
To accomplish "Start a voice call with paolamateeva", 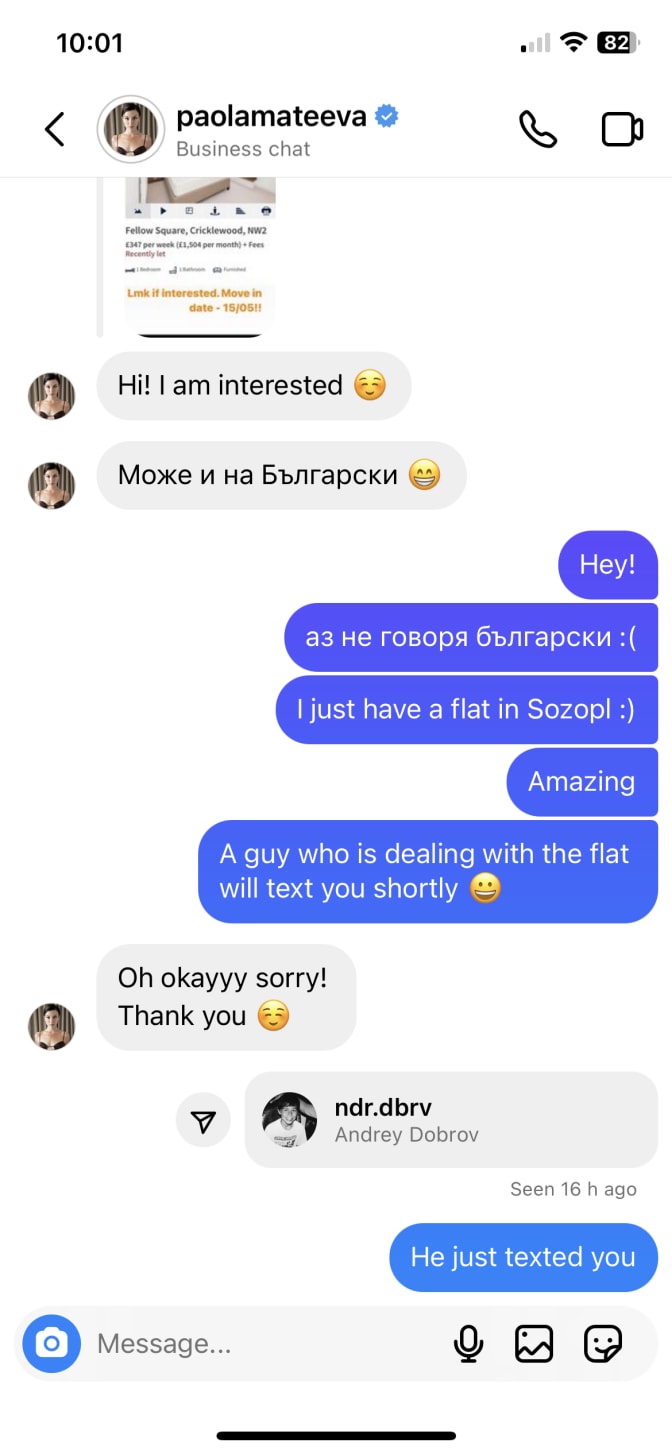I will tap(537, 129).
